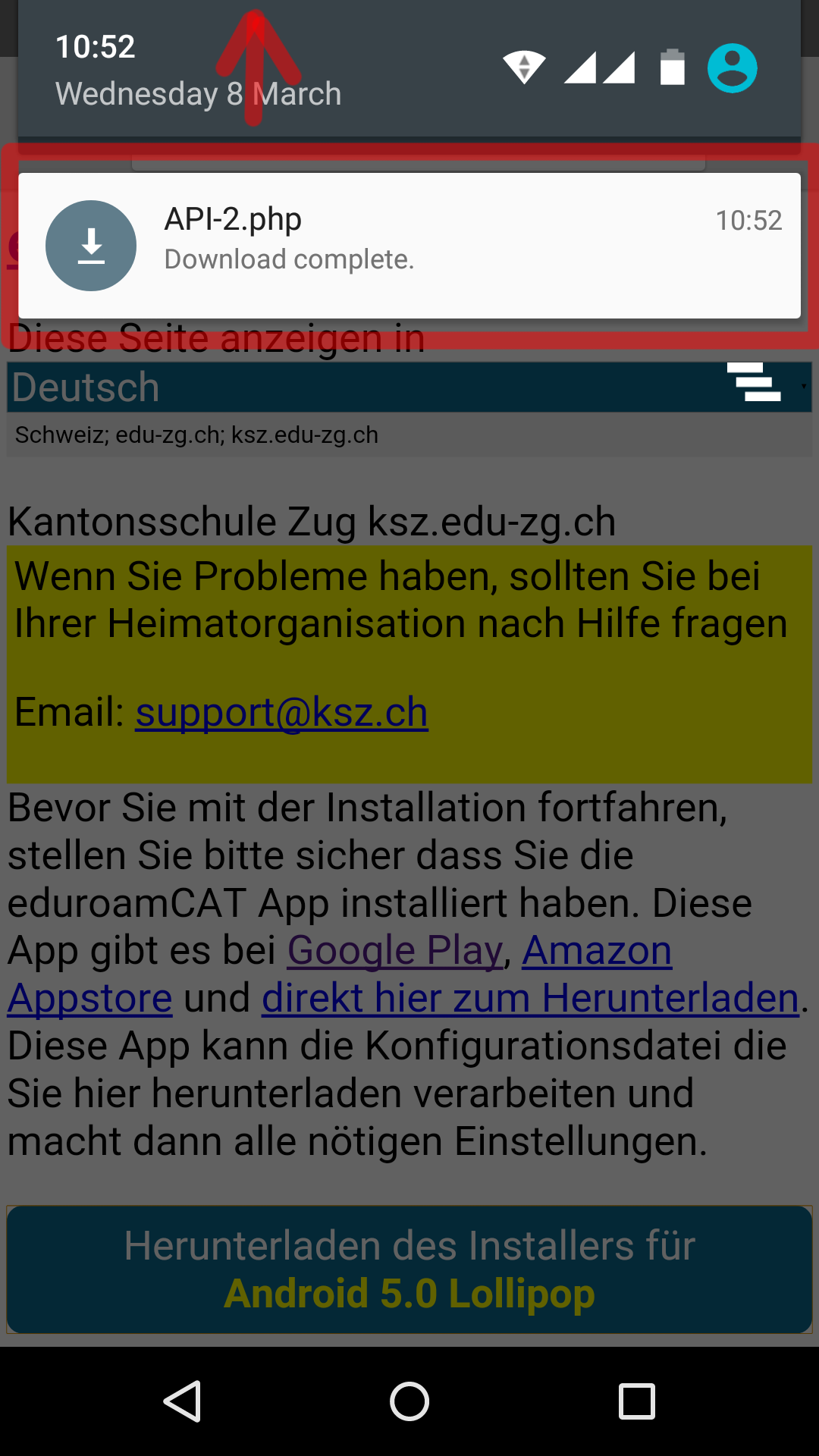Tap direkt hier zum Herunterladen link

pyautogui.click(x=530, y=998)
